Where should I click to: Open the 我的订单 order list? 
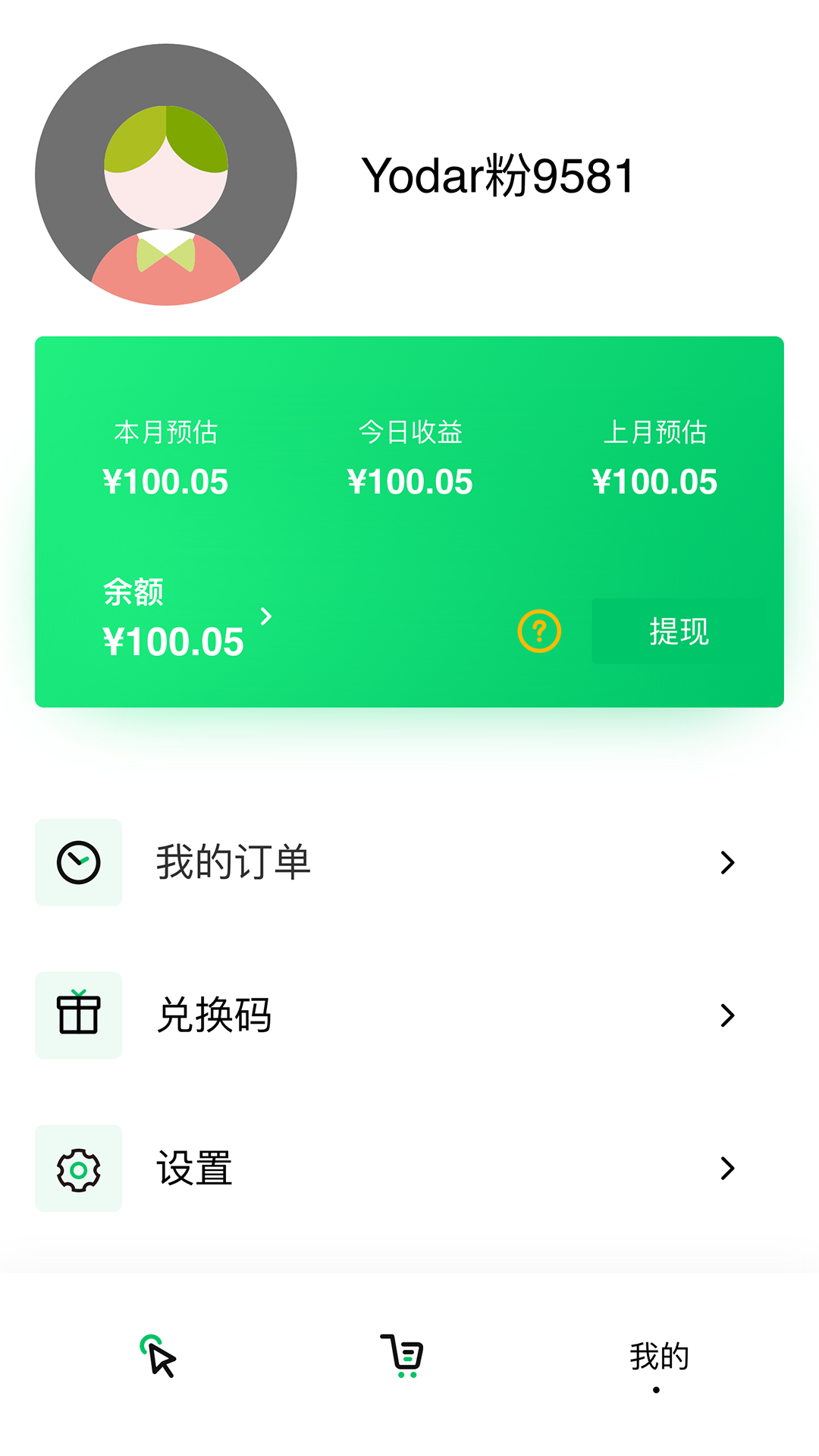(x=234, y=862)
